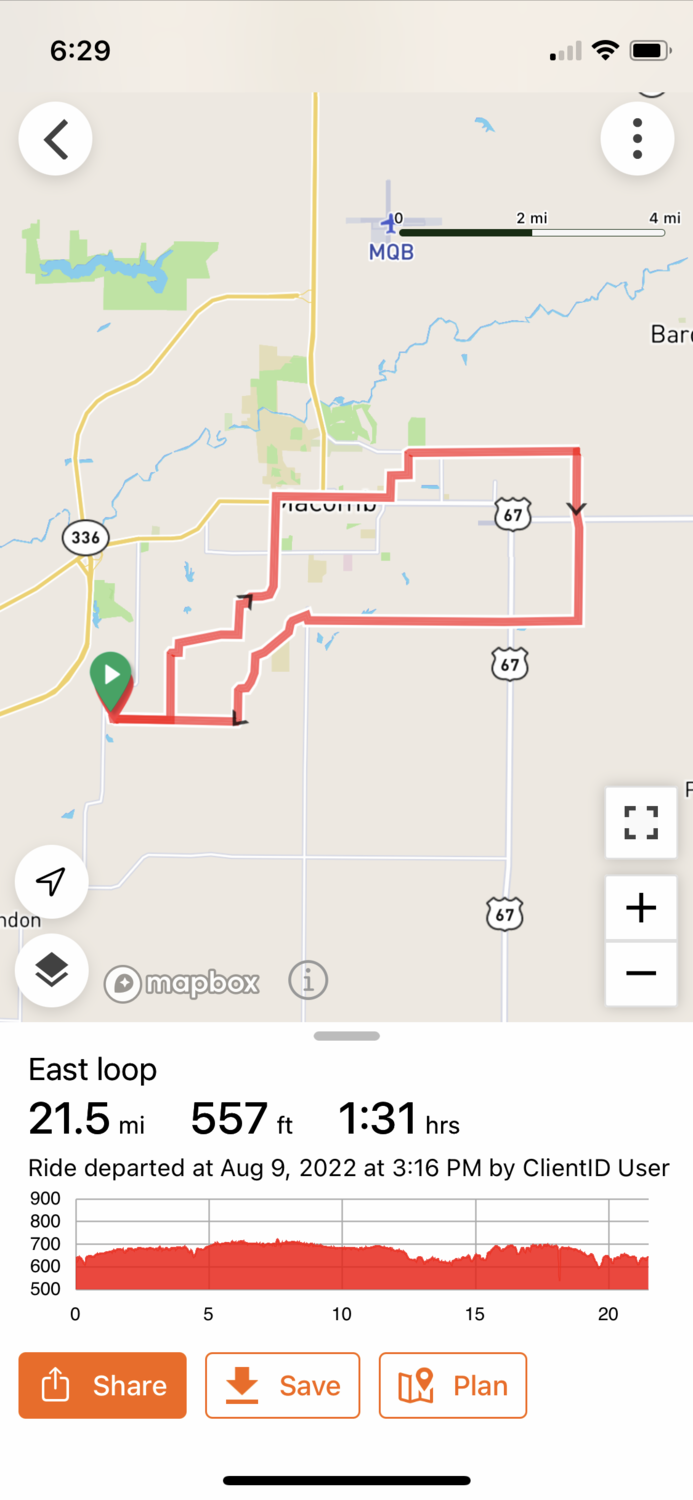Center map on my location

pyautogui.click(x=51, y=881)
